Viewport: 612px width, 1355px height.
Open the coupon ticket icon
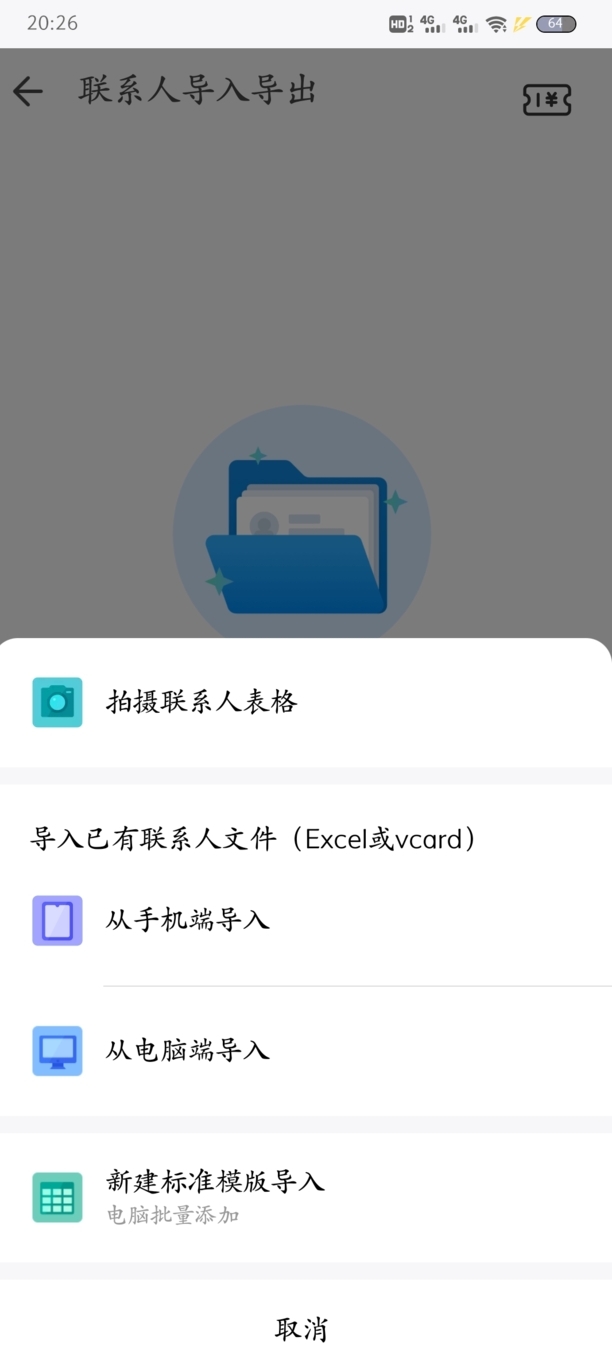(x=546, y=99)
